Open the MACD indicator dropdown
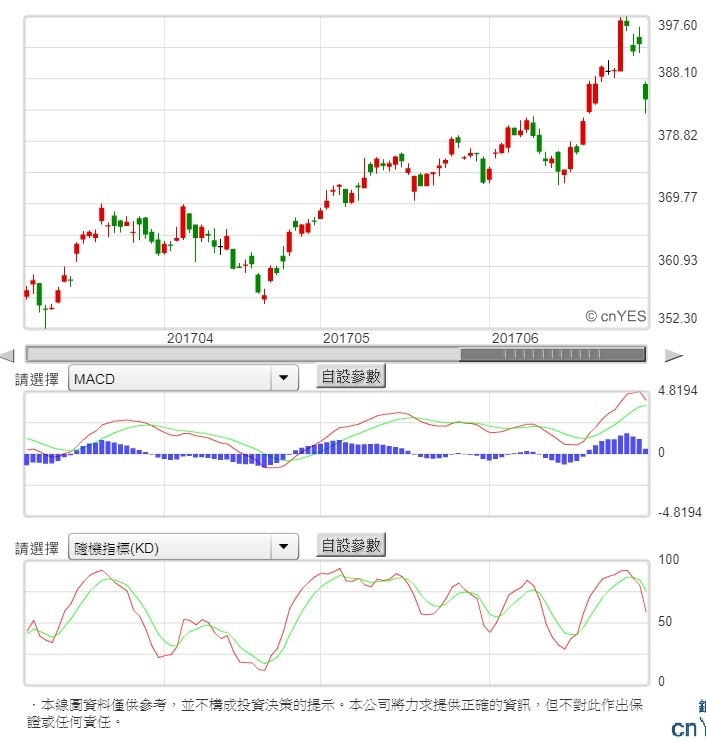This screenshot has height=742, width=706. coord(184,378)
